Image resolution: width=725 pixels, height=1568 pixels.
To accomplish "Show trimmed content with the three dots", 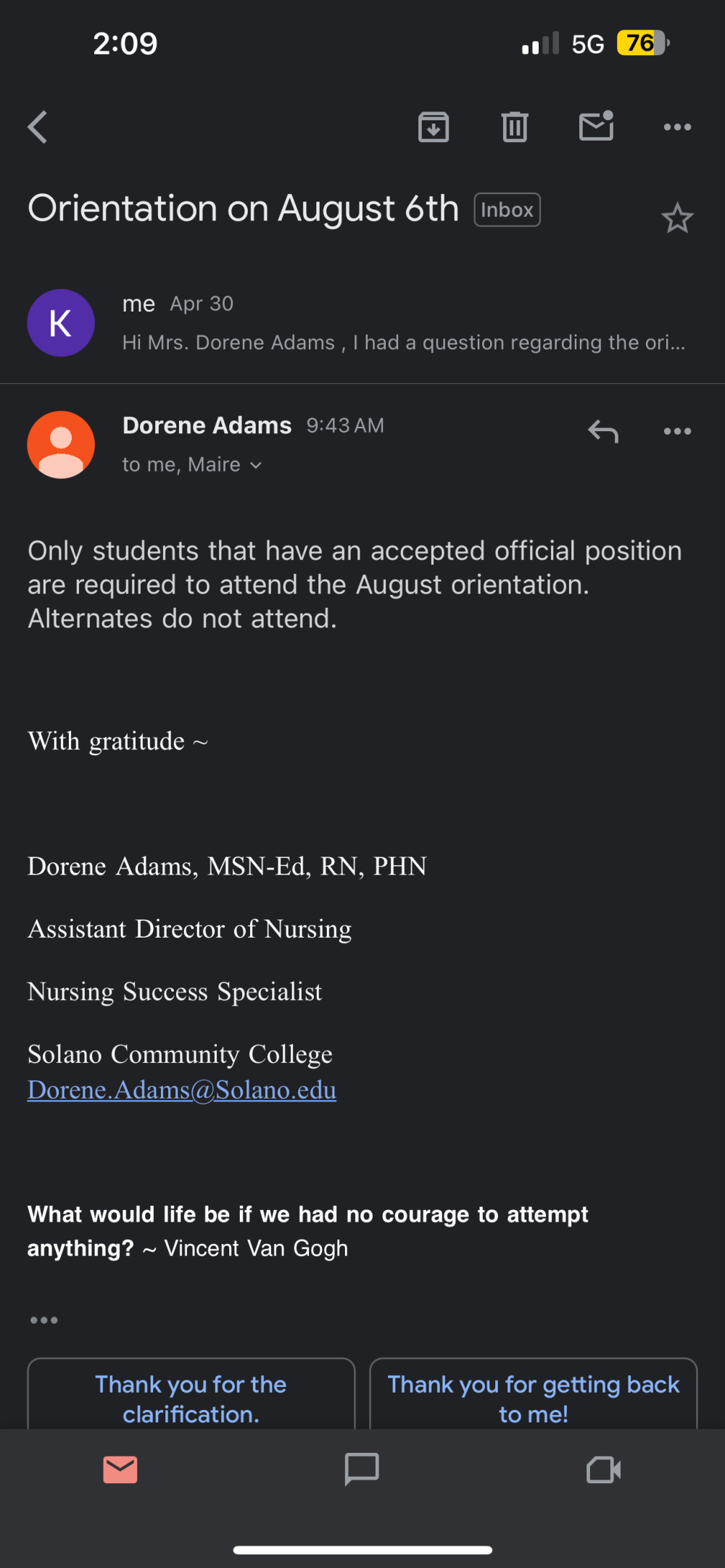I will coord(44,1320).
